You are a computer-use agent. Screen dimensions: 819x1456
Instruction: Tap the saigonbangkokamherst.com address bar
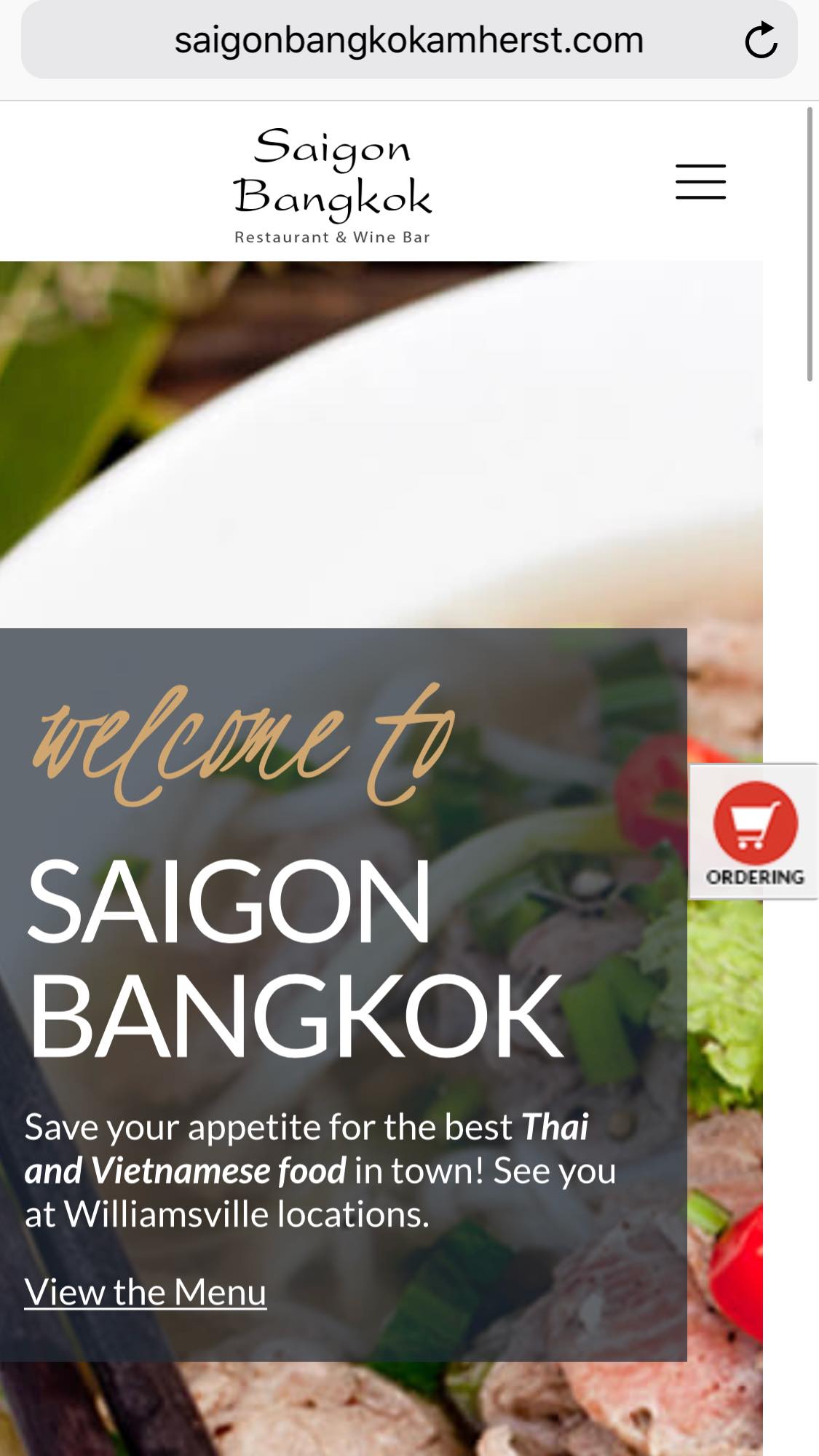[x=408, y=40]
